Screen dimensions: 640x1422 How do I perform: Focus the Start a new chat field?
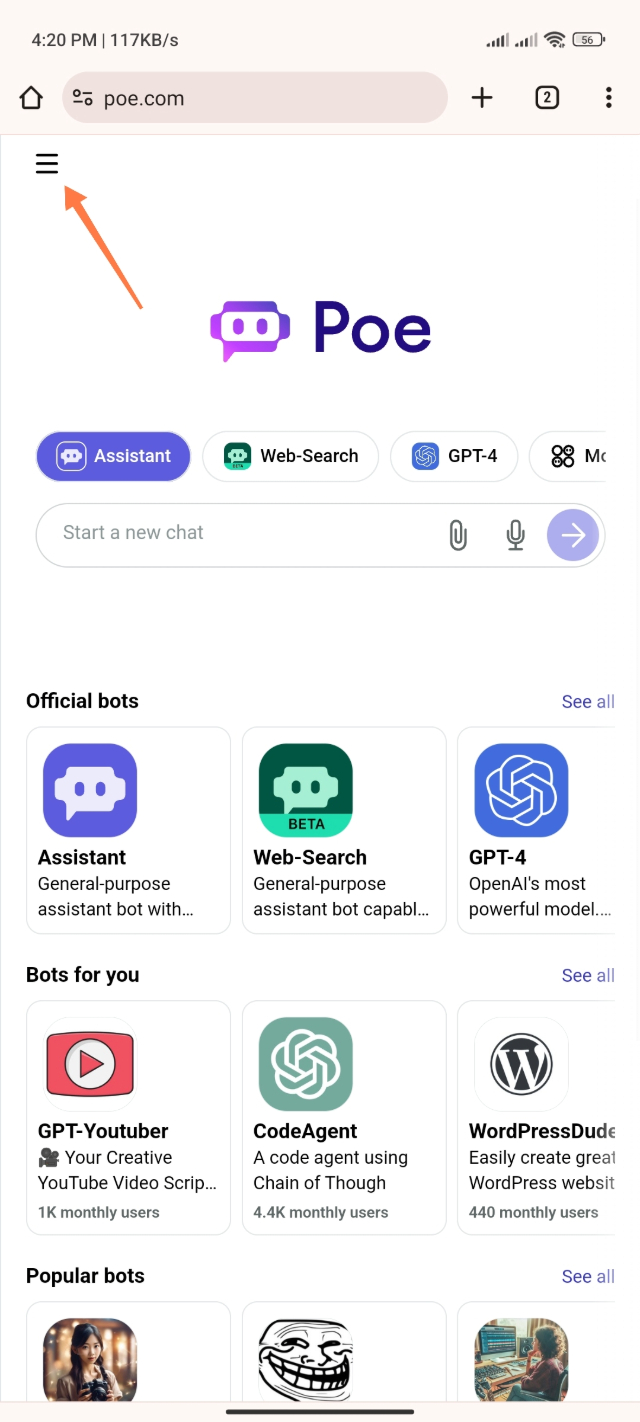click(240, 533)
